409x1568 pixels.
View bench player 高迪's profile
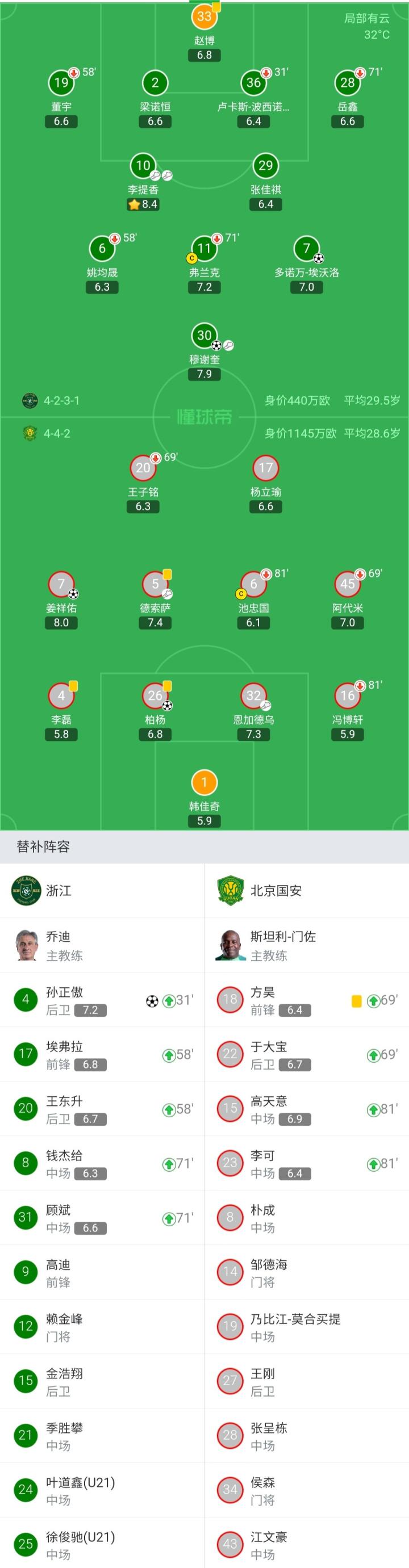(x=102, y=1272)
